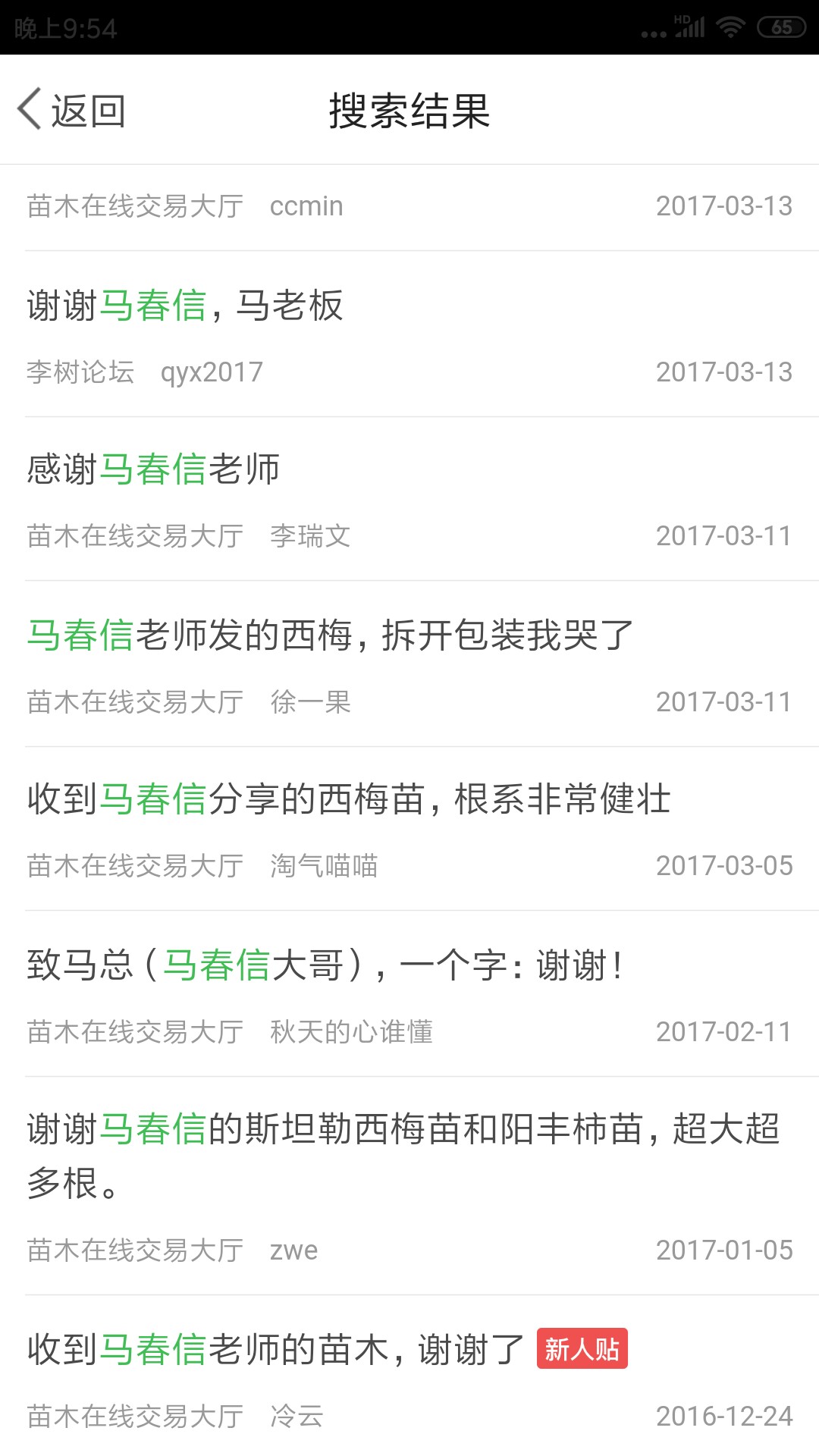Go back using the 返回 button
This screenshot has width=819, height=1456.
coord(72,110)
